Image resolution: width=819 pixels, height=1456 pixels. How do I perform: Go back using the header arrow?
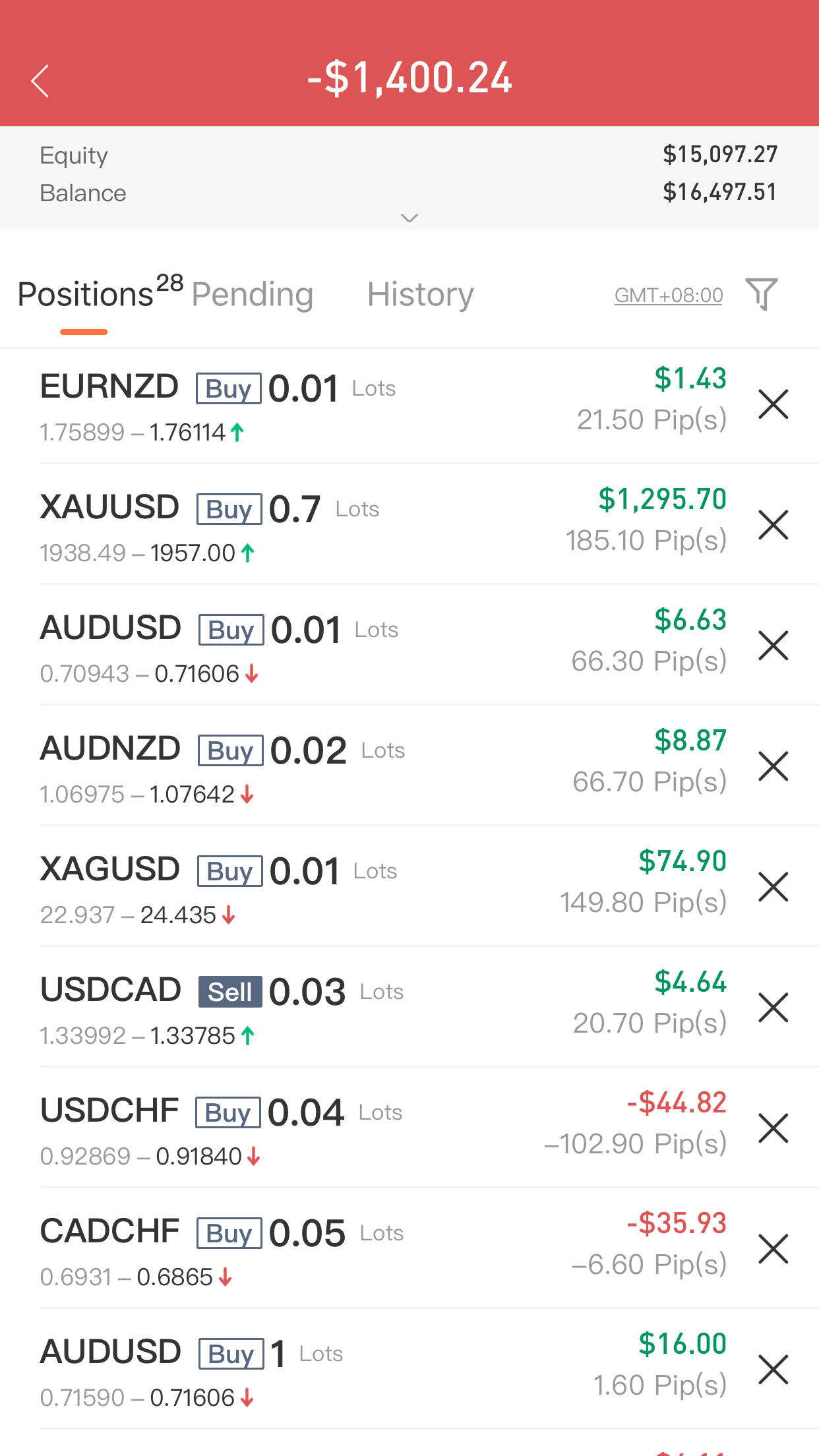click(x=40, y=81)
